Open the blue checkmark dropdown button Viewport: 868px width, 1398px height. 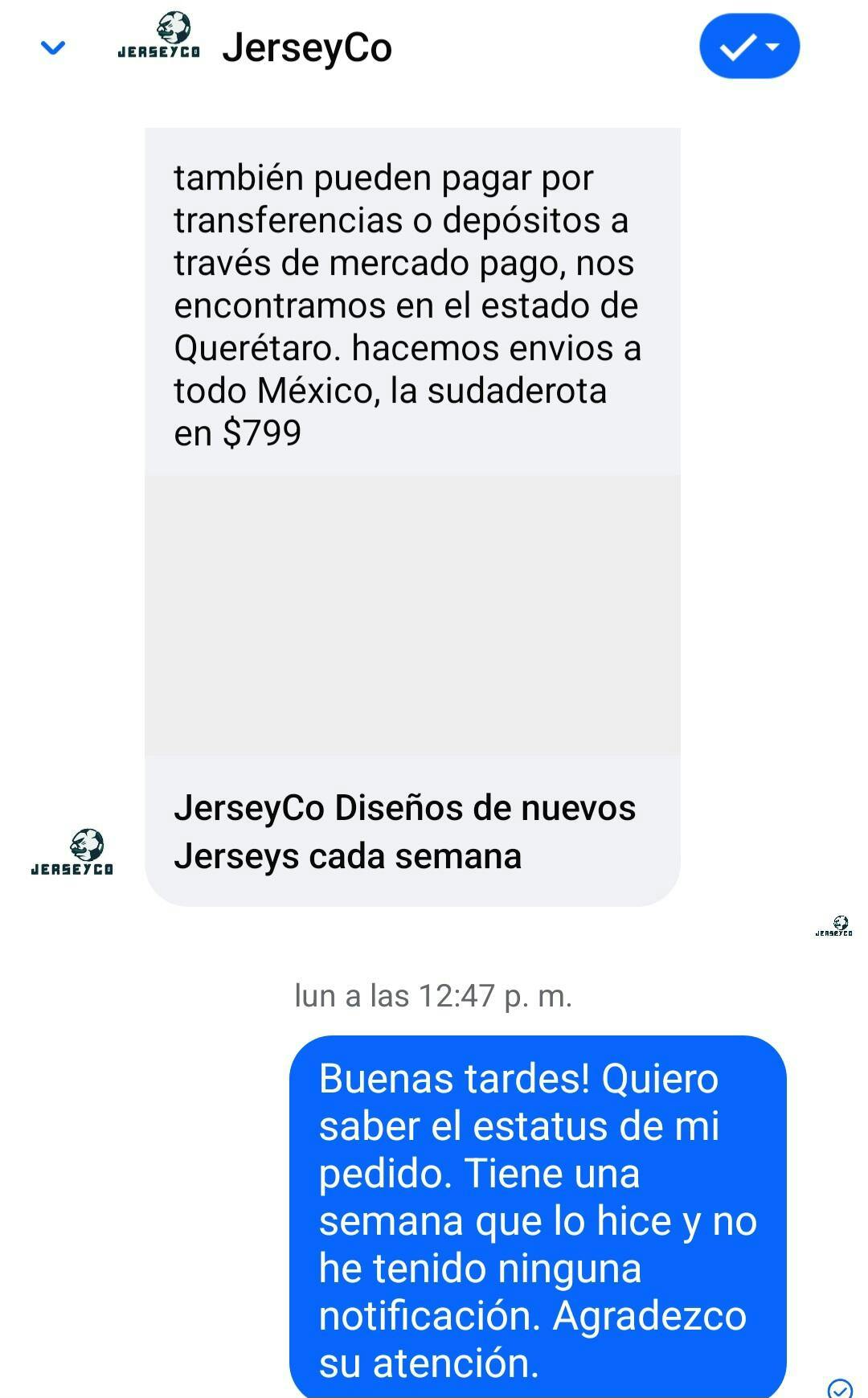(x=749, y=47)
